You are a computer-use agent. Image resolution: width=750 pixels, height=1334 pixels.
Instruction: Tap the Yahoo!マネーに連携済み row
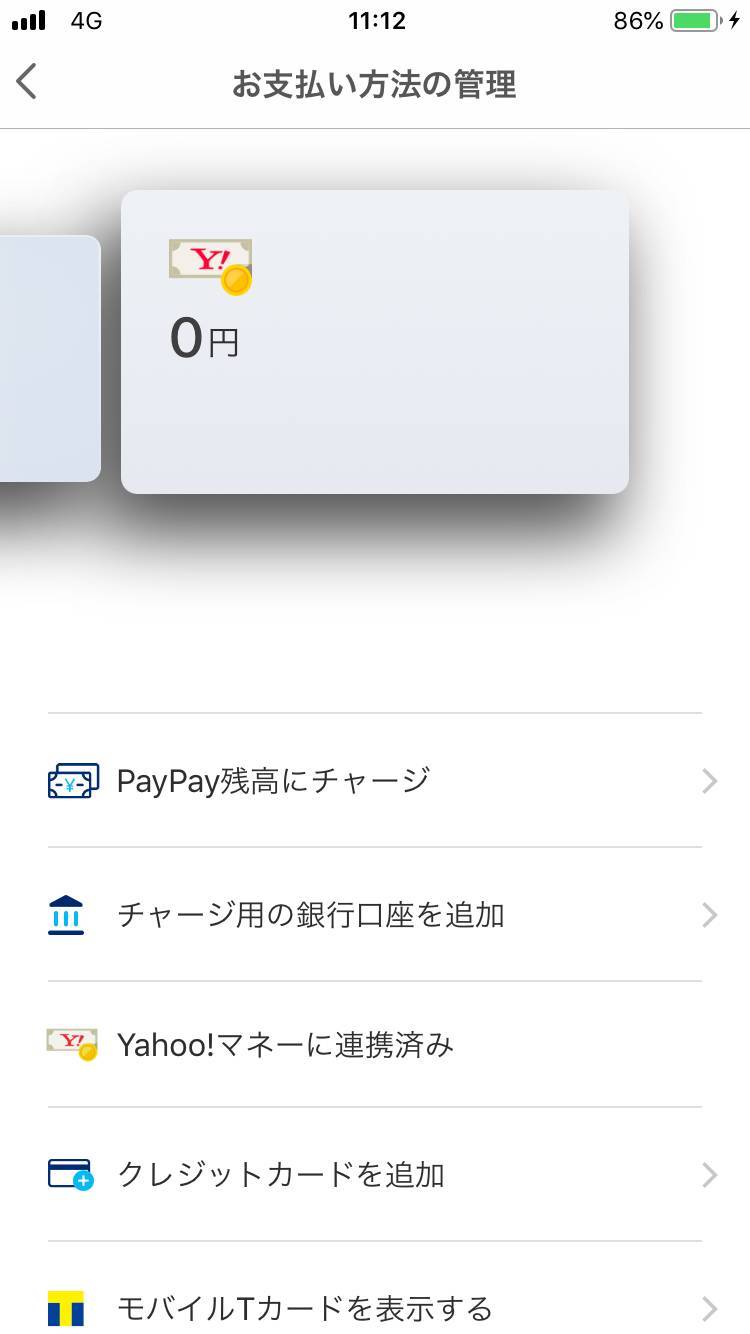pos(375,1045)
